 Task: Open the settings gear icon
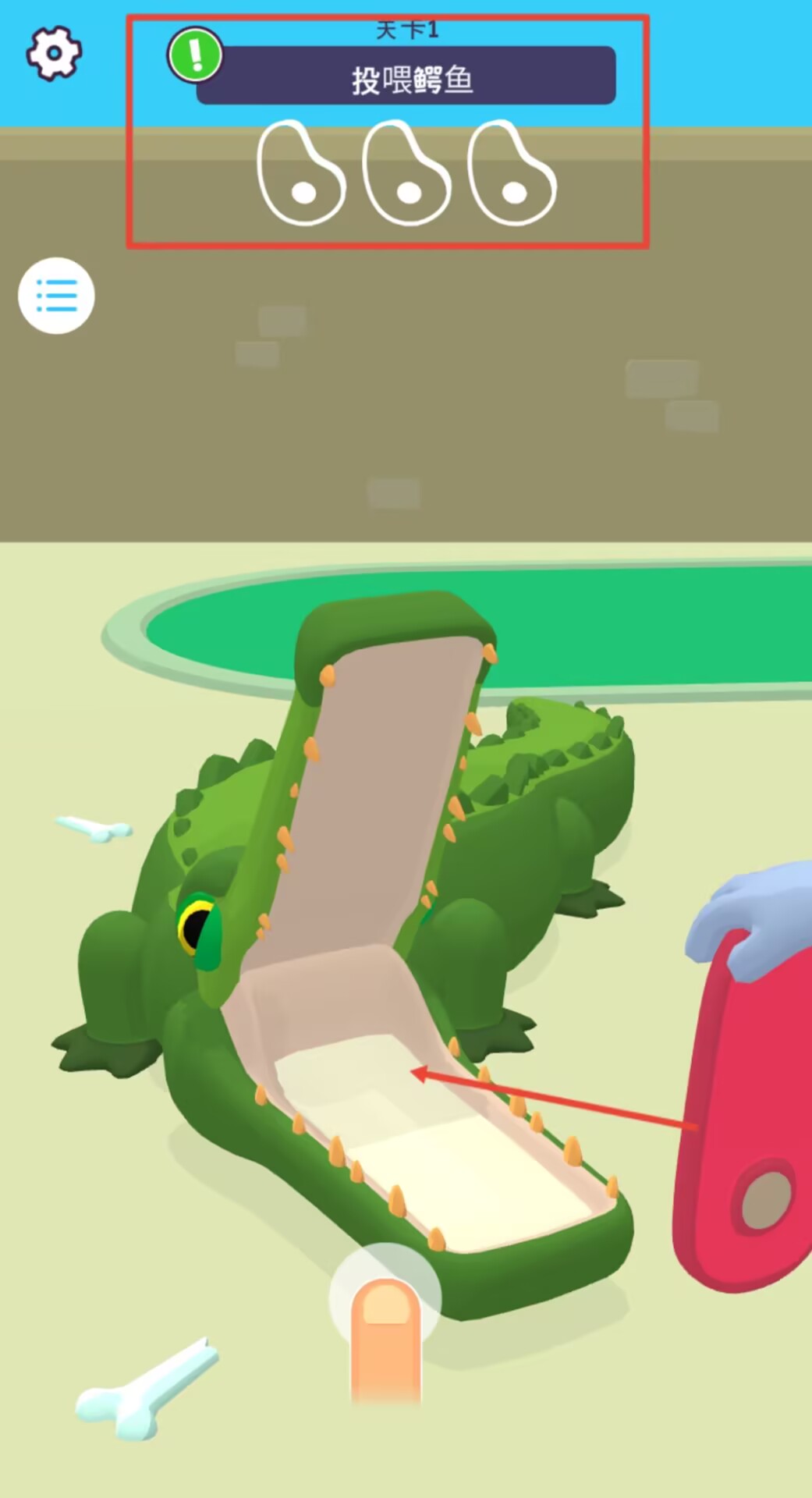point(53,52)
